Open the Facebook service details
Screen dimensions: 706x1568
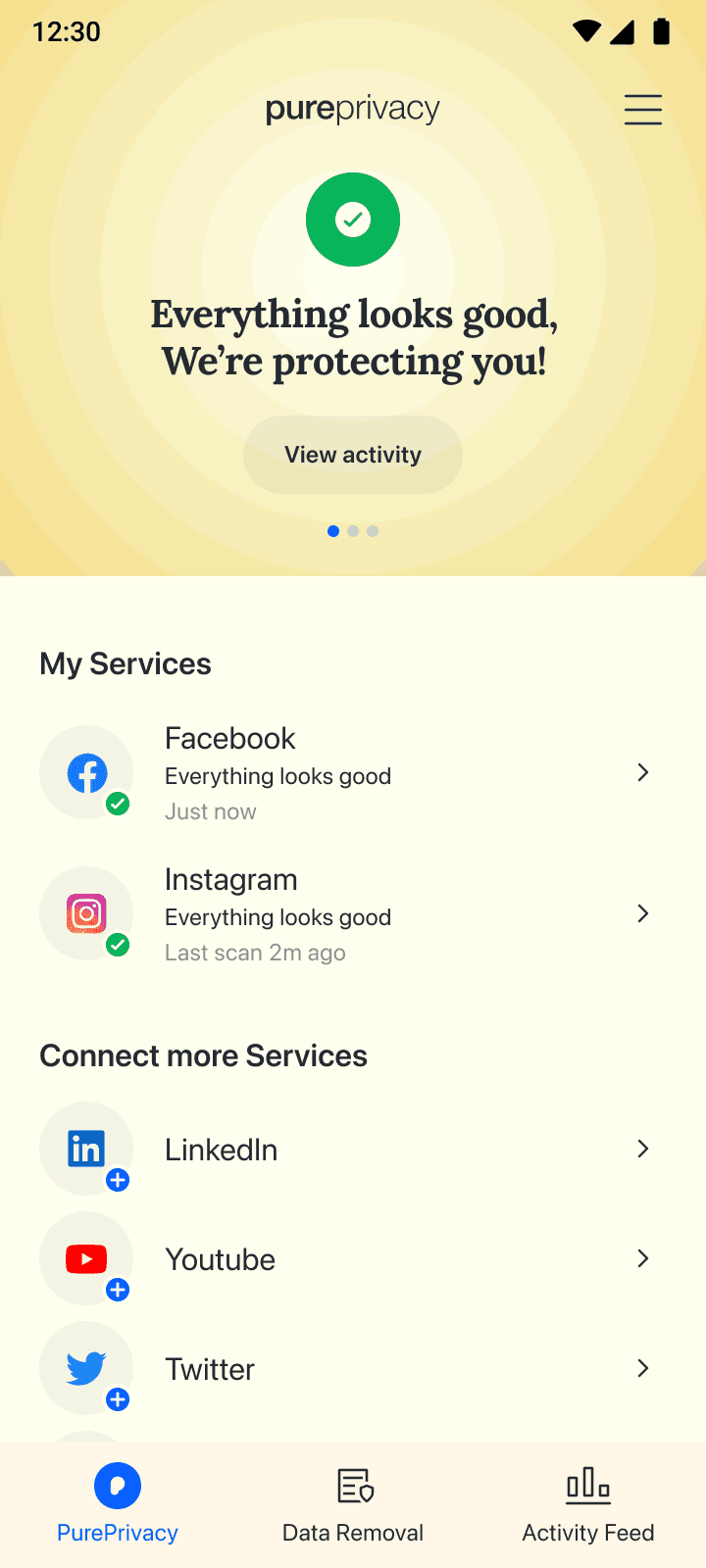[353, 773]
